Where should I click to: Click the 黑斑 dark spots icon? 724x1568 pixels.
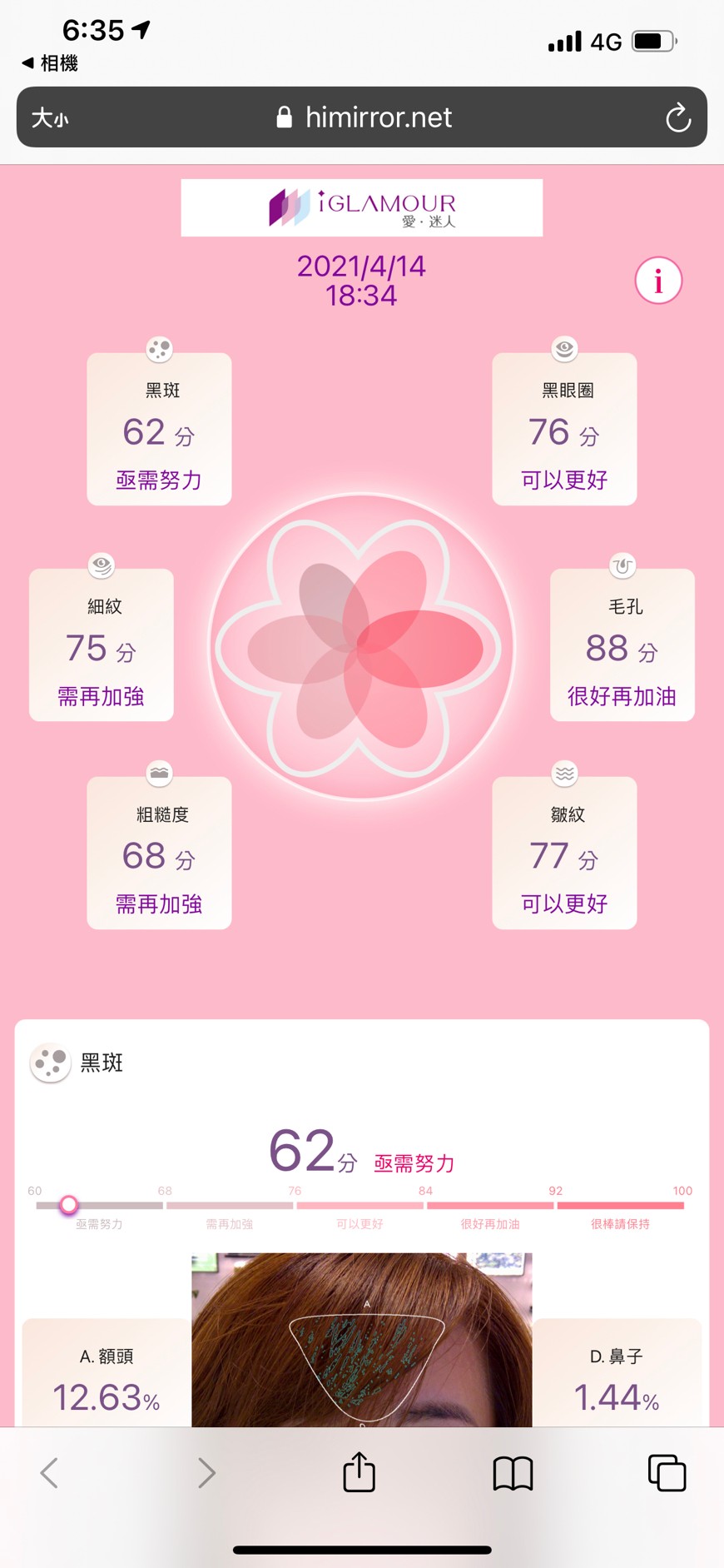tap(158, 349)
